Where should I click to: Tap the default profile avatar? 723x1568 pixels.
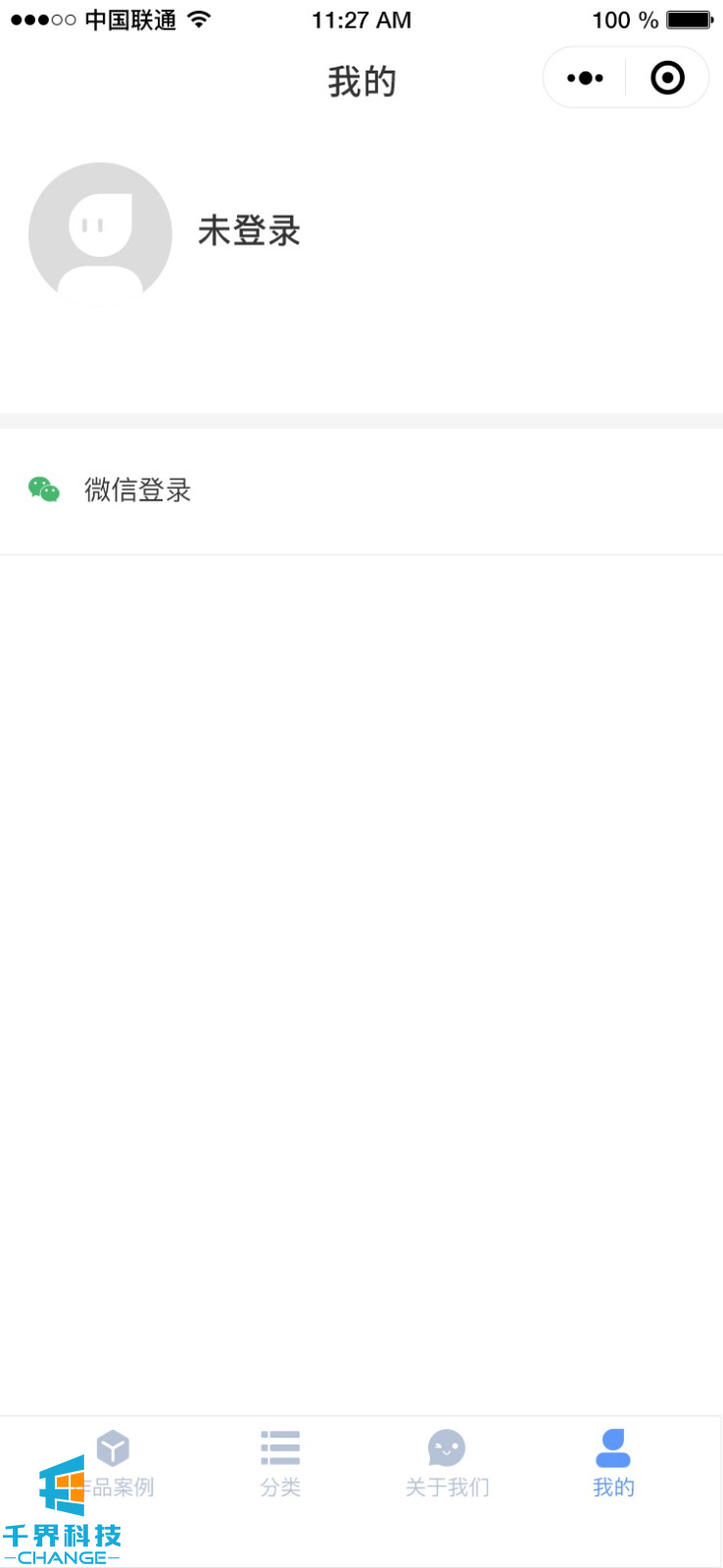point(100,234)
